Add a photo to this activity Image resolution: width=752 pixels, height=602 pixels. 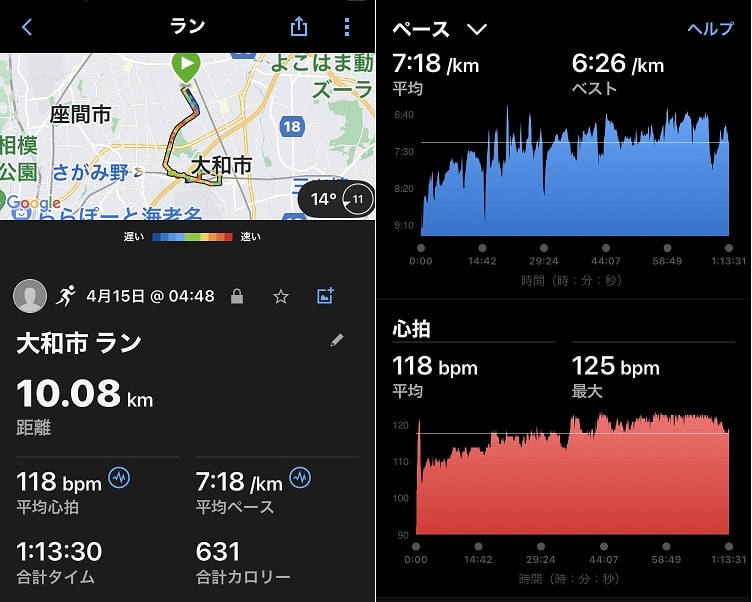pos(324,296)
